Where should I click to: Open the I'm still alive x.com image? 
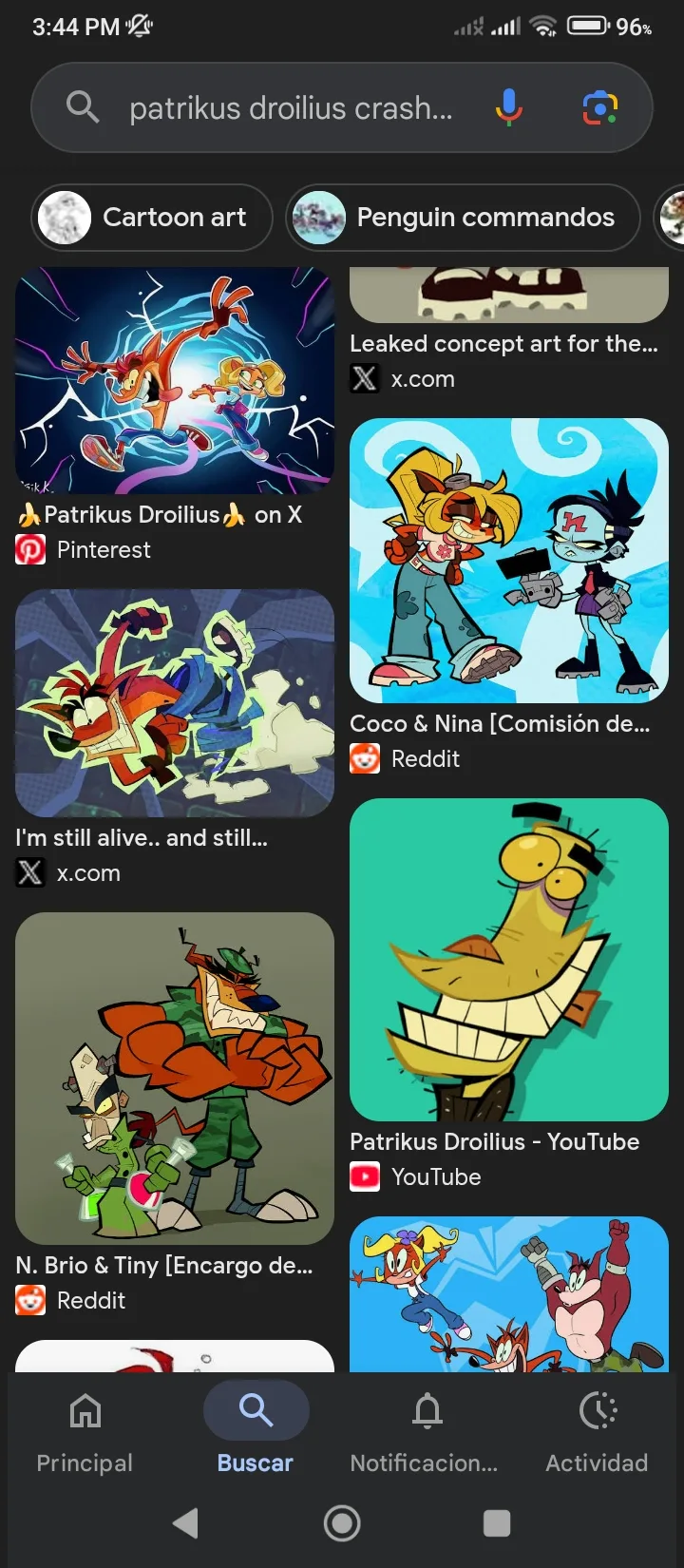[x=175, y=703]
